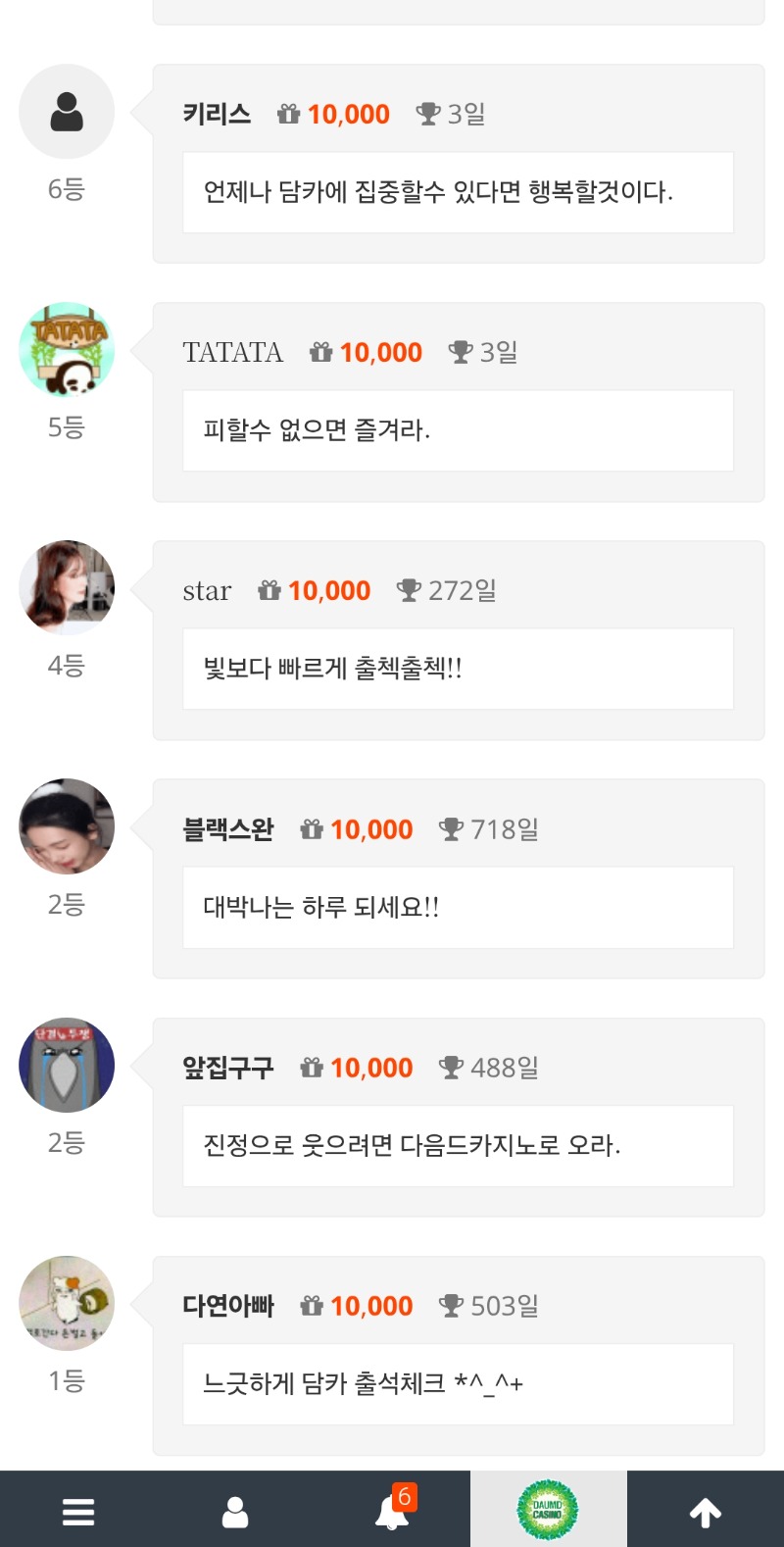
Task: View star's avatar image
Action: [67, 587]
